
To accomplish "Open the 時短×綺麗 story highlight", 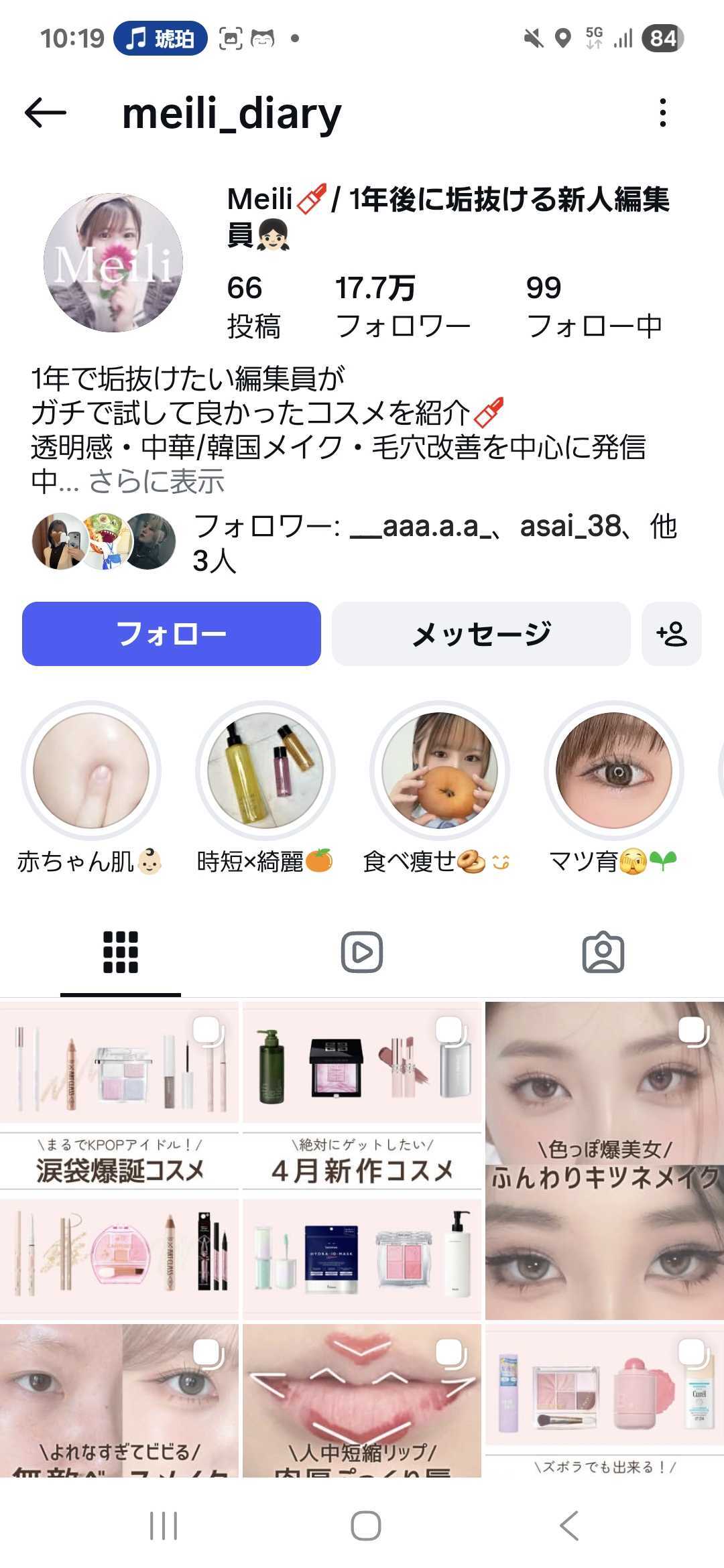I will [x=265, y=771].
